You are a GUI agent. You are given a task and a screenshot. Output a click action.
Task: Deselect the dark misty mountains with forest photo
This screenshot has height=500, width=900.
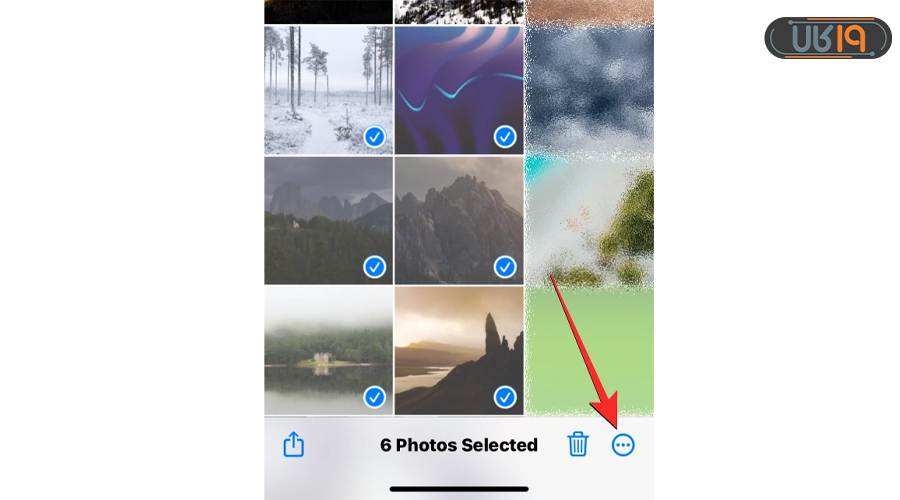(x=328, y=220)
